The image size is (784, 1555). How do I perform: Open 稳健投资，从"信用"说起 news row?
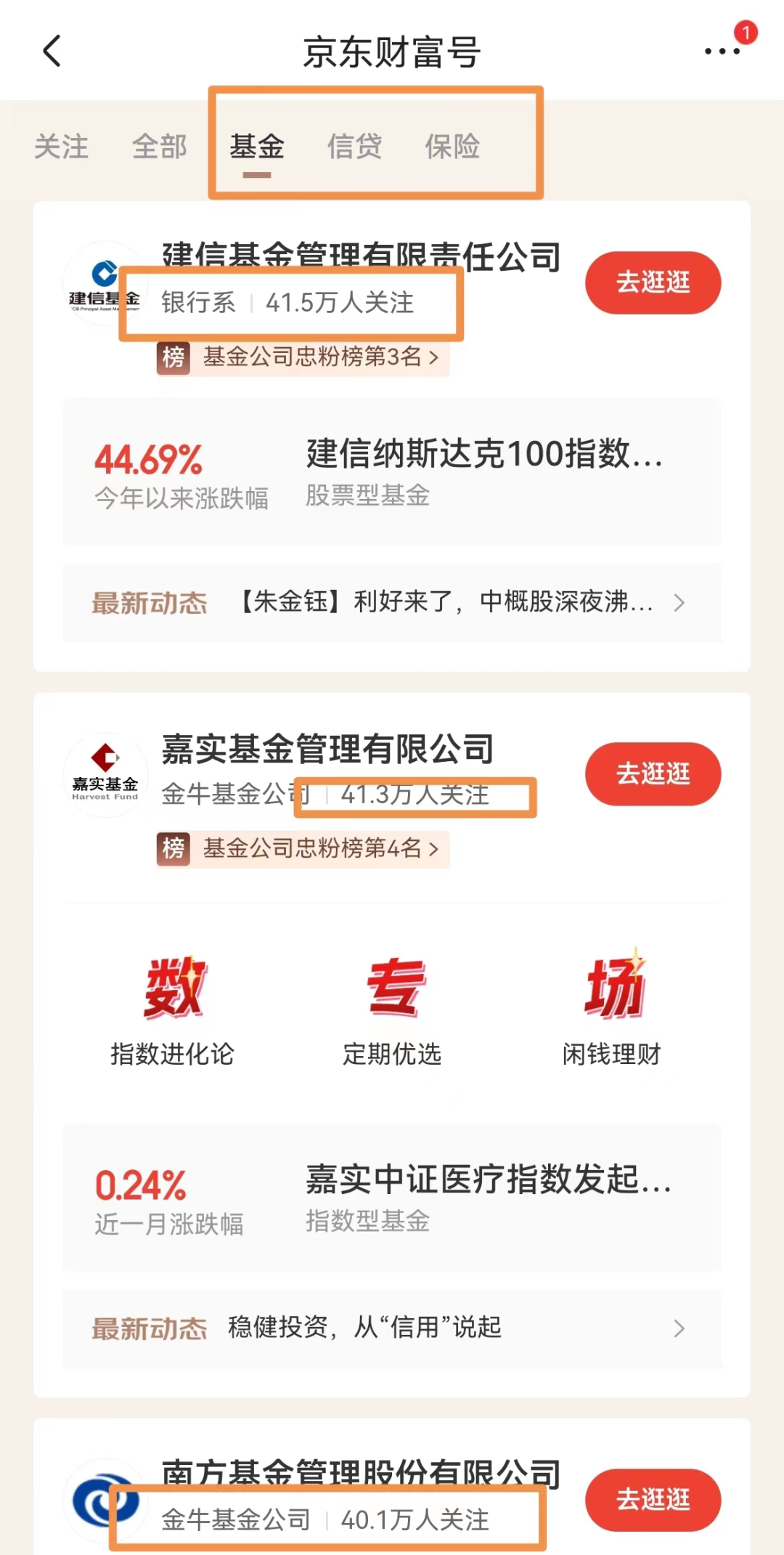click(392, 1328)
